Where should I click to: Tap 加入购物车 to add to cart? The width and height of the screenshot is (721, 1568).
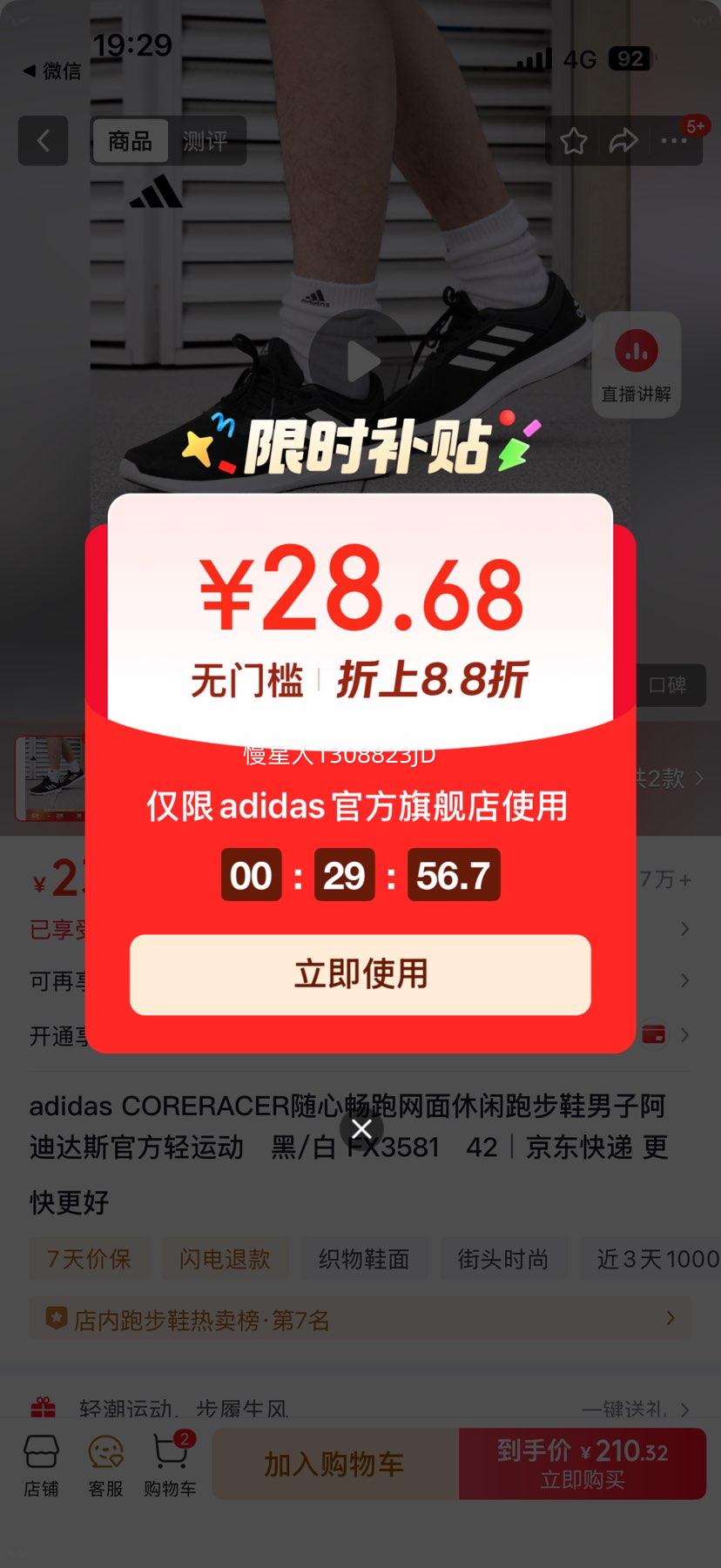[x=332, y=1464]
